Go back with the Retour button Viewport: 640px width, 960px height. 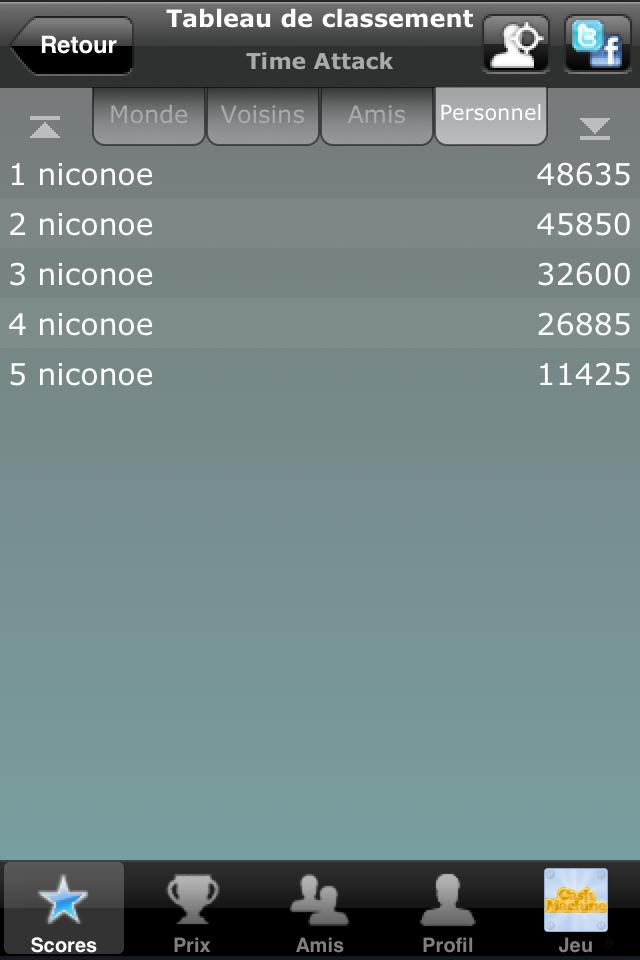(x=72, y=45)
